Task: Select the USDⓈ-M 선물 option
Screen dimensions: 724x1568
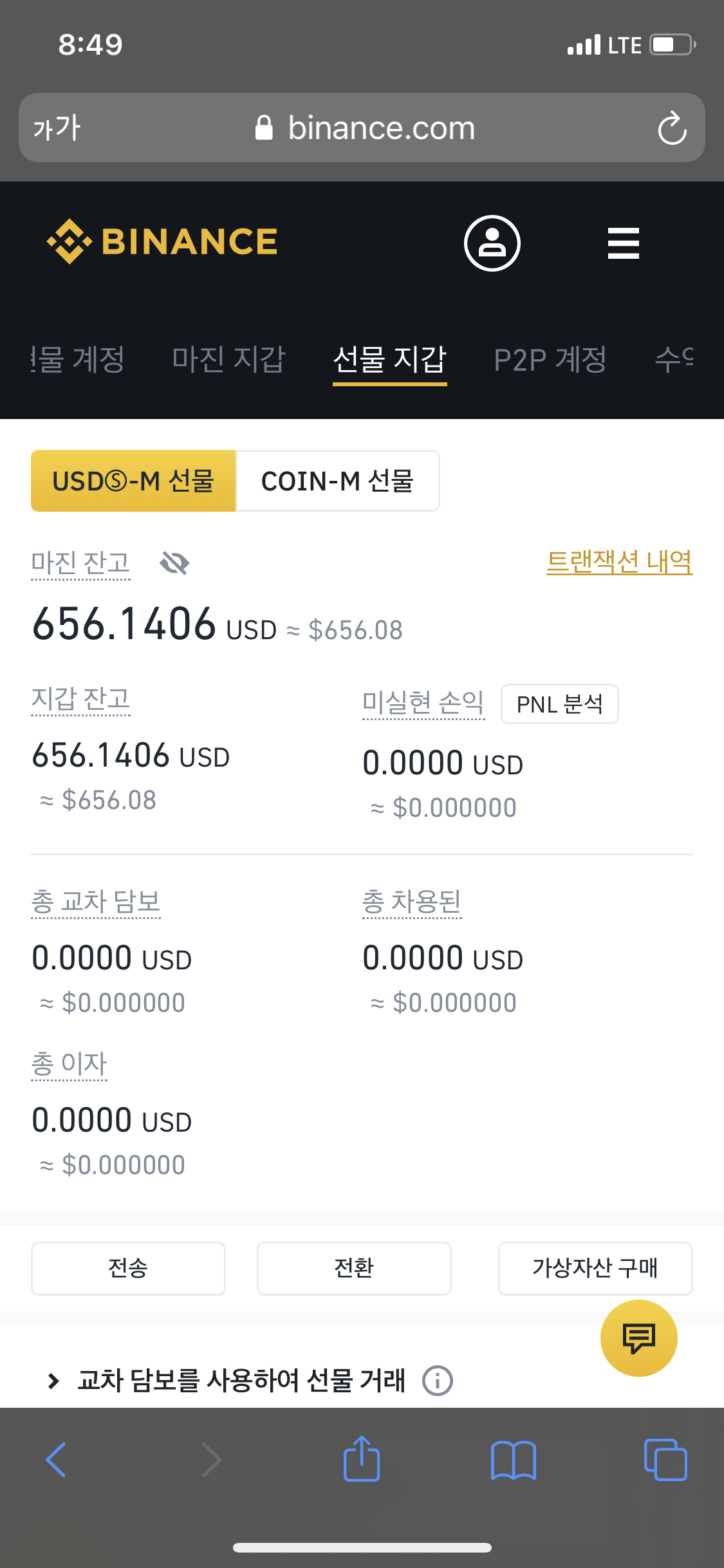Action: pos(133,480)
